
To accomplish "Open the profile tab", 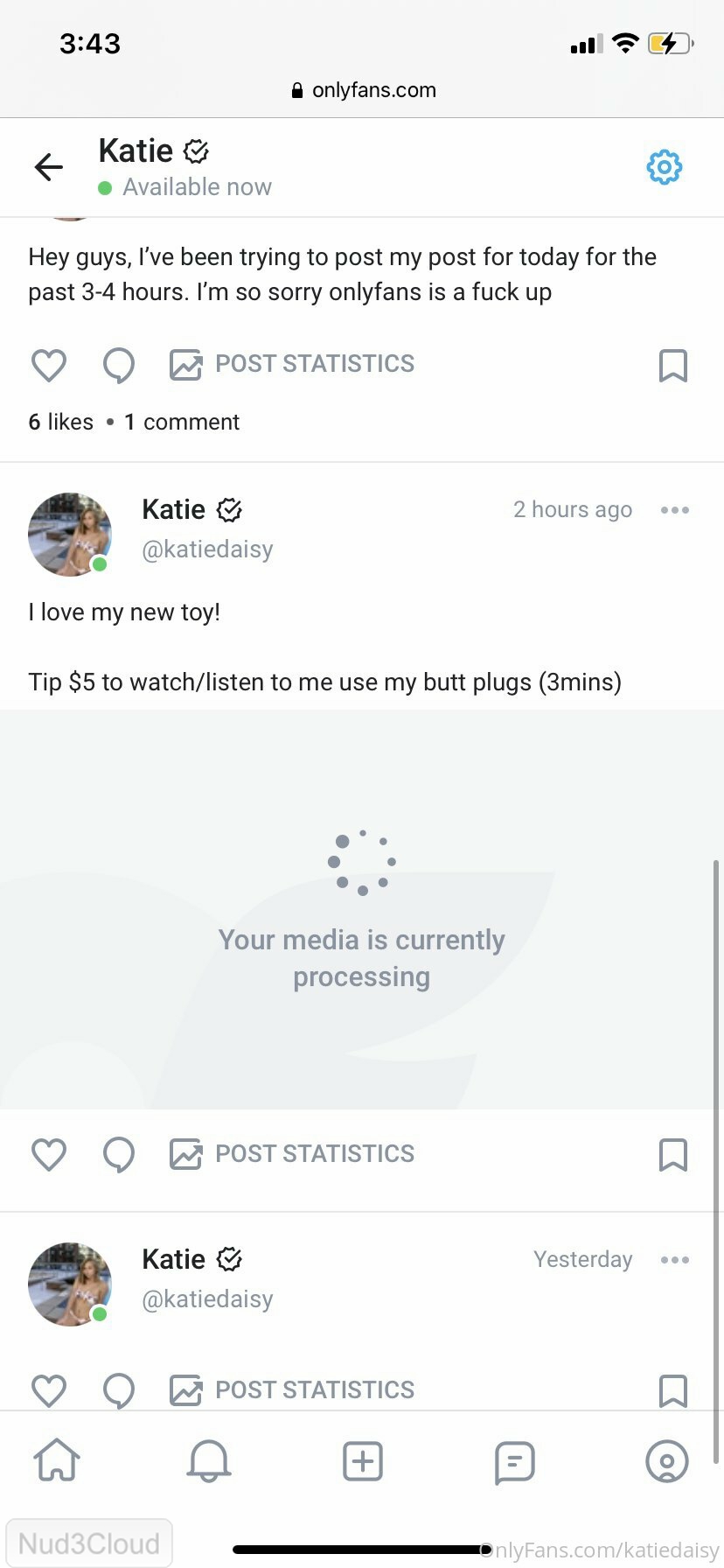I will (666, 1460).
